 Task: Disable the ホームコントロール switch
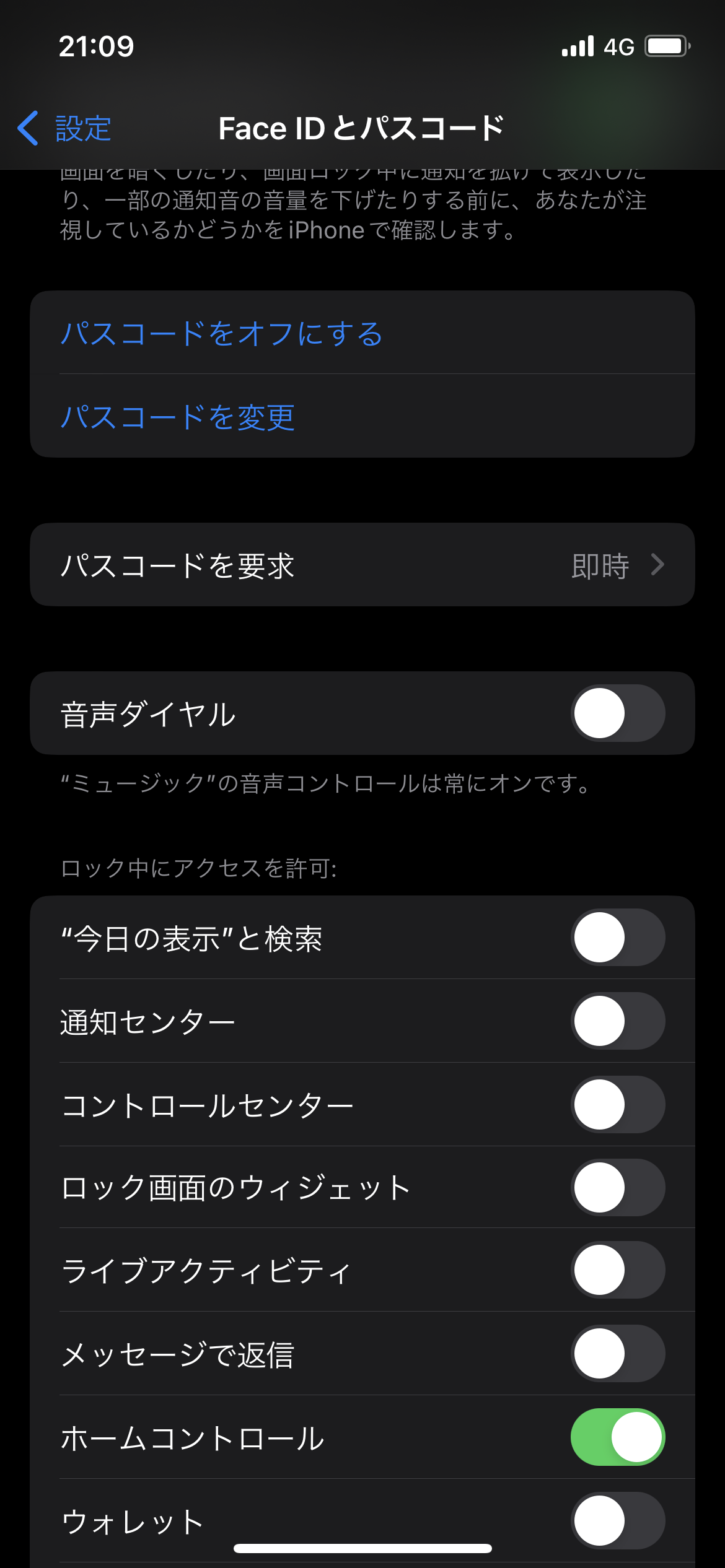(617, 1437)
